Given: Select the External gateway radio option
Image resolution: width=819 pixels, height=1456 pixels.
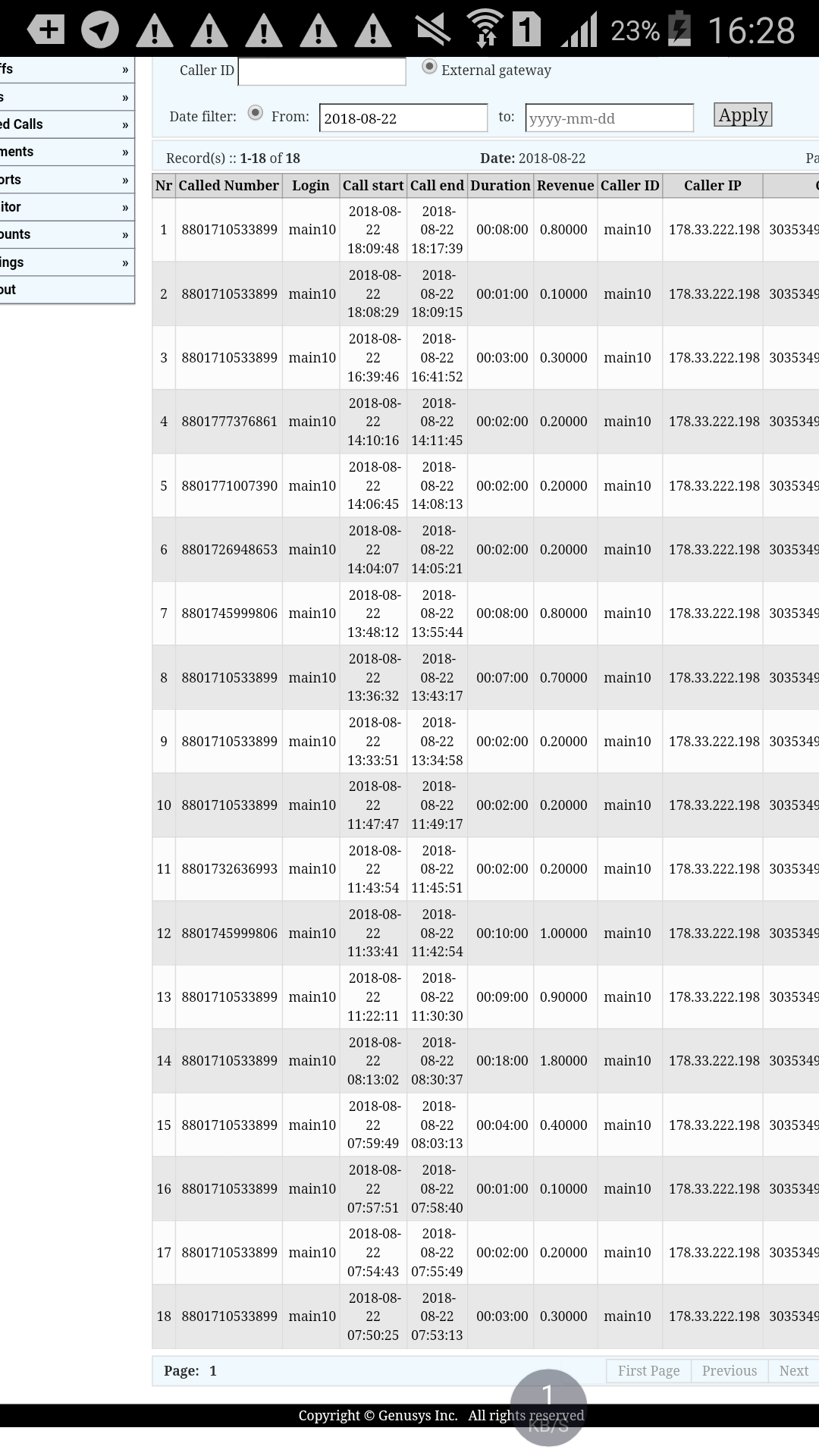Looking at the screenshot, I should [429, 67].
